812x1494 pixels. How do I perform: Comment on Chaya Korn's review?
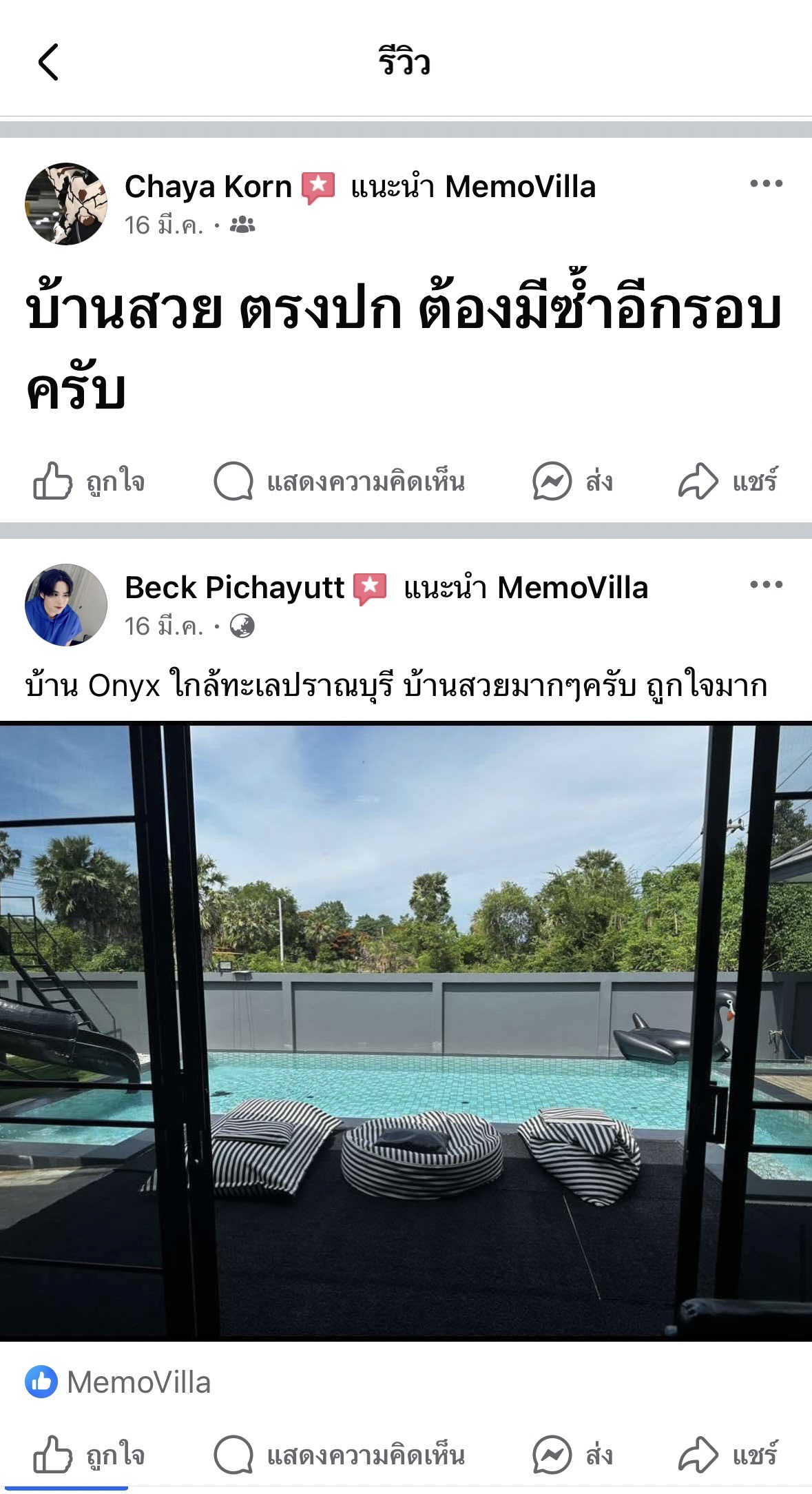point(340,481)
